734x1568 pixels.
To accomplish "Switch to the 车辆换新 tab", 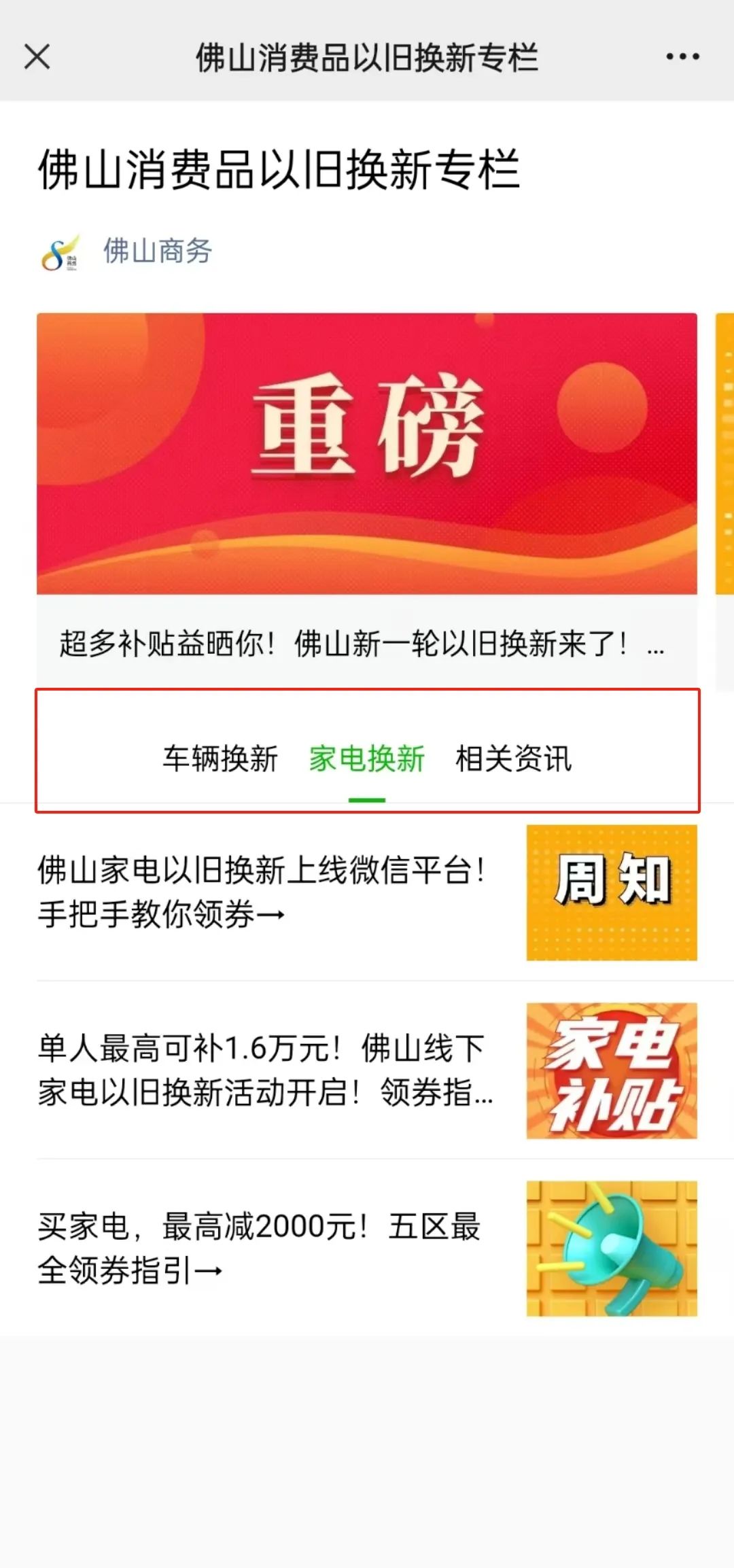I will tap(220, 759).
